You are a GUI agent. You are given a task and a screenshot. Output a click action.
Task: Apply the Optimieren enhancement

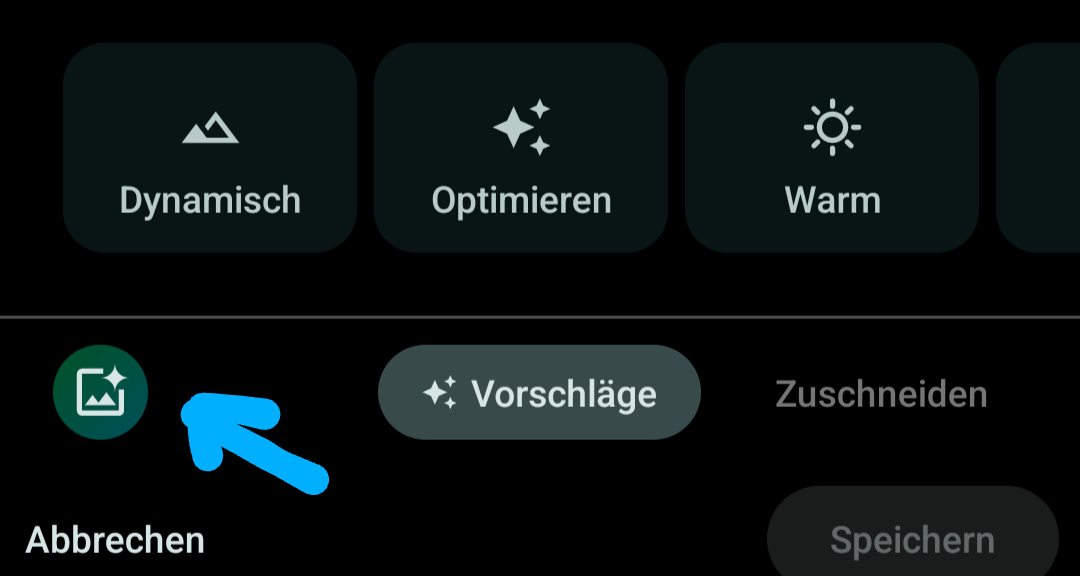521,148
